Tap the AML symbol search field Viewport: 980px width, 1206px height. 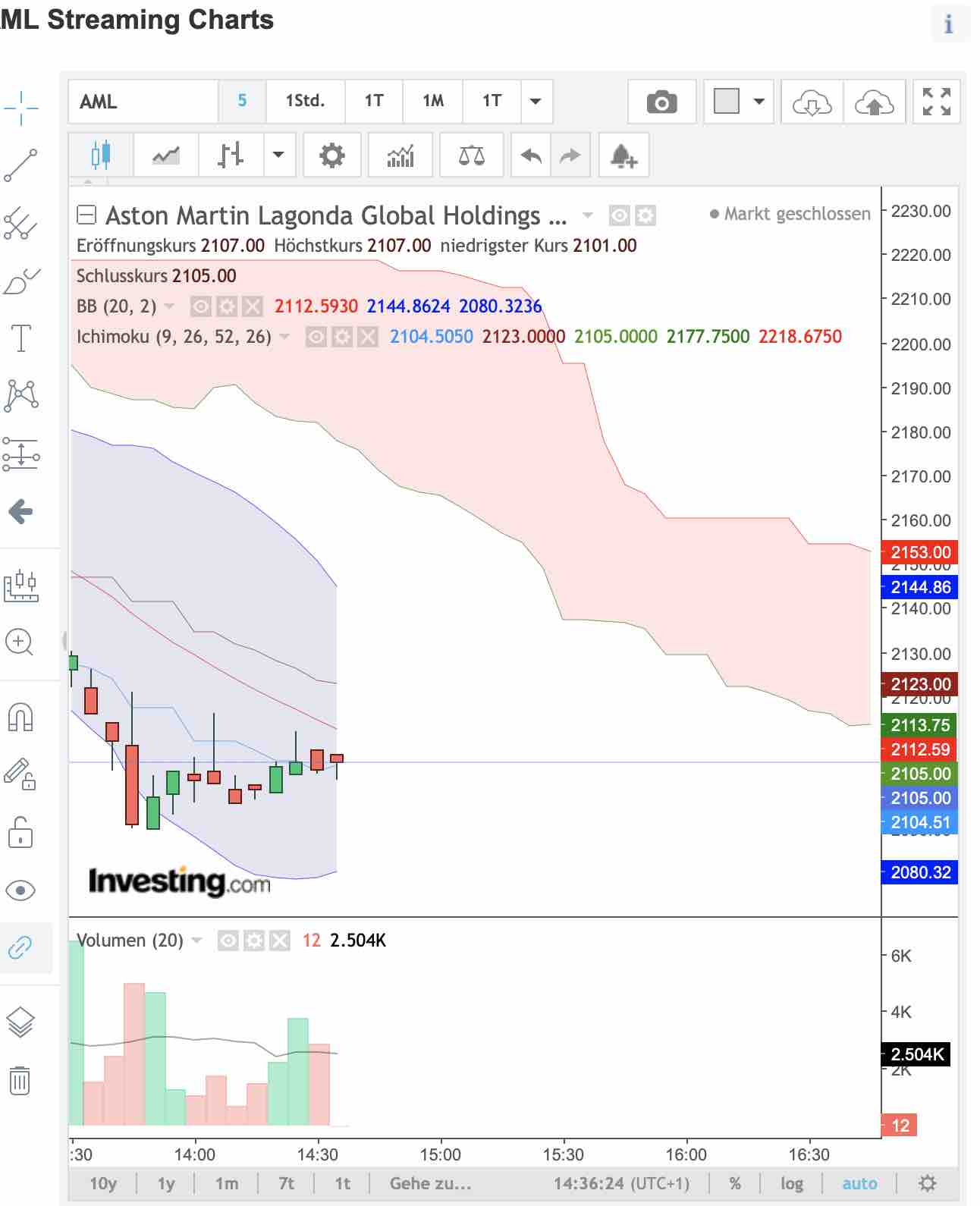click(x=144, y=102)
